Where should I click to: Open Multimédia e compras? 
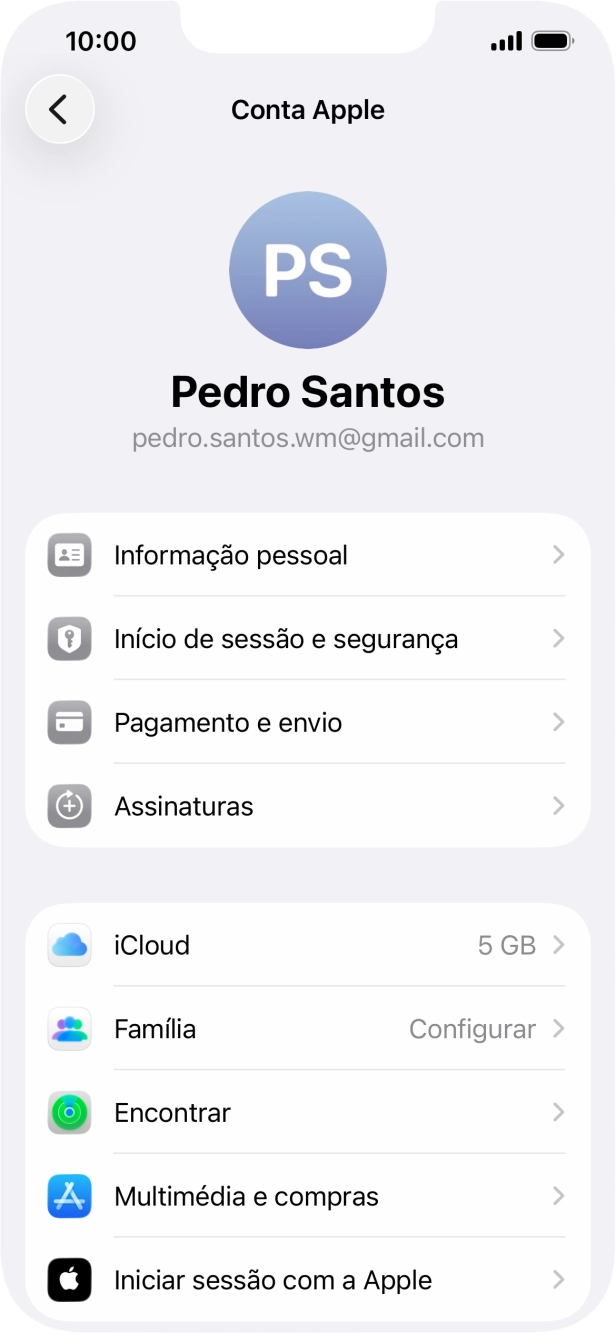coord(308,1196)
